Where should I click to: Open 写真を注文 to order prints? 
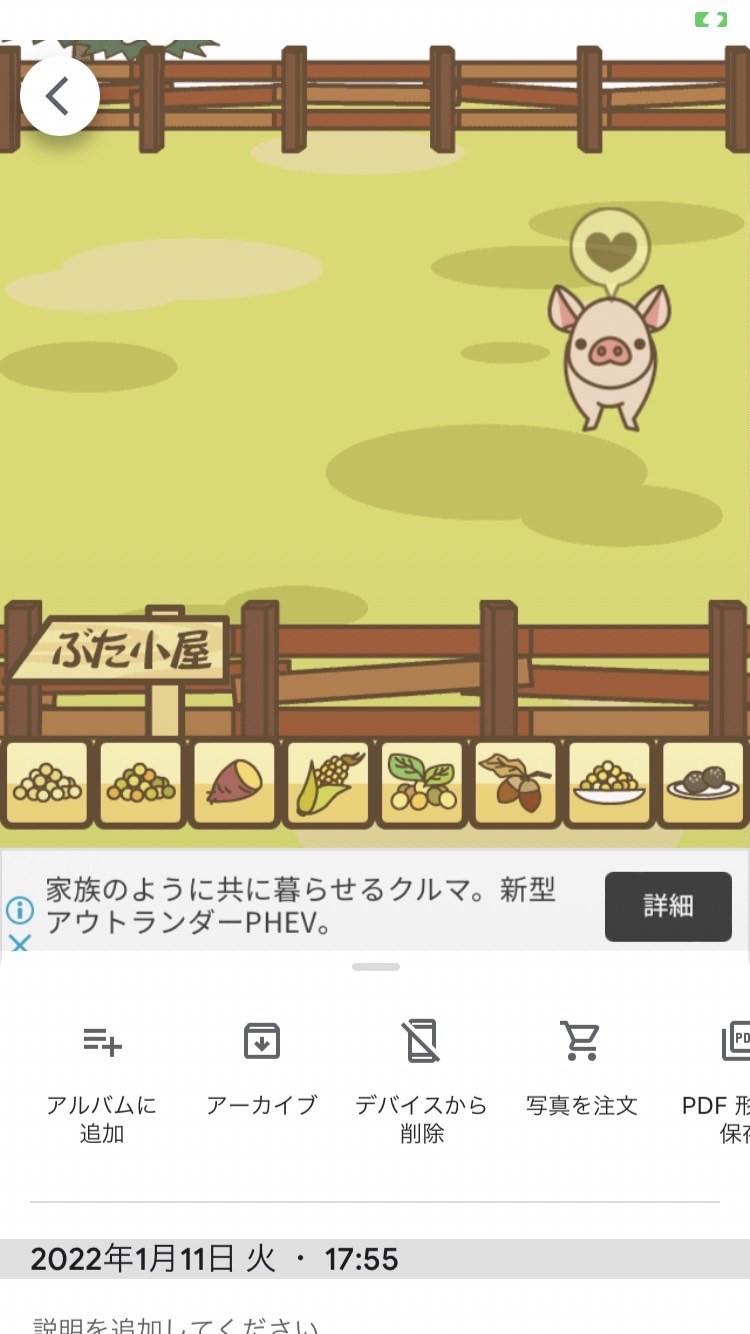582,1070
